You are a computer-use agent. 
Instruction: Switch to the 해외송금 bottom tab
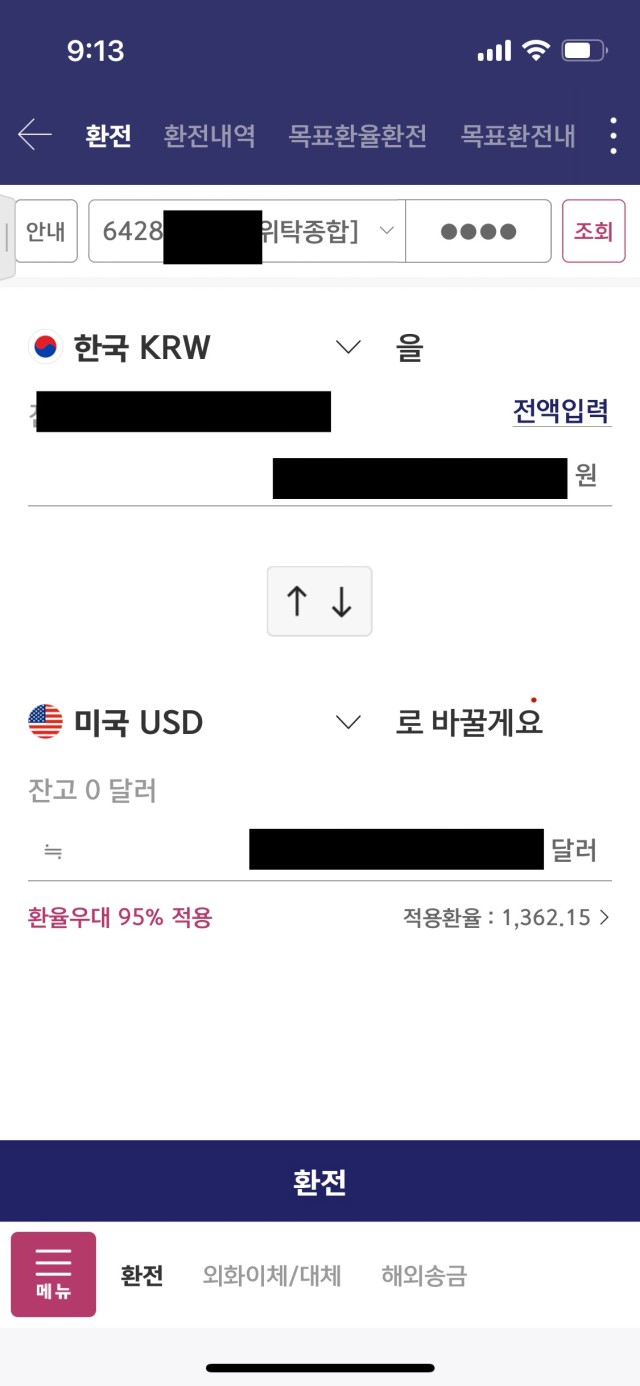[x=424, y=1275]
